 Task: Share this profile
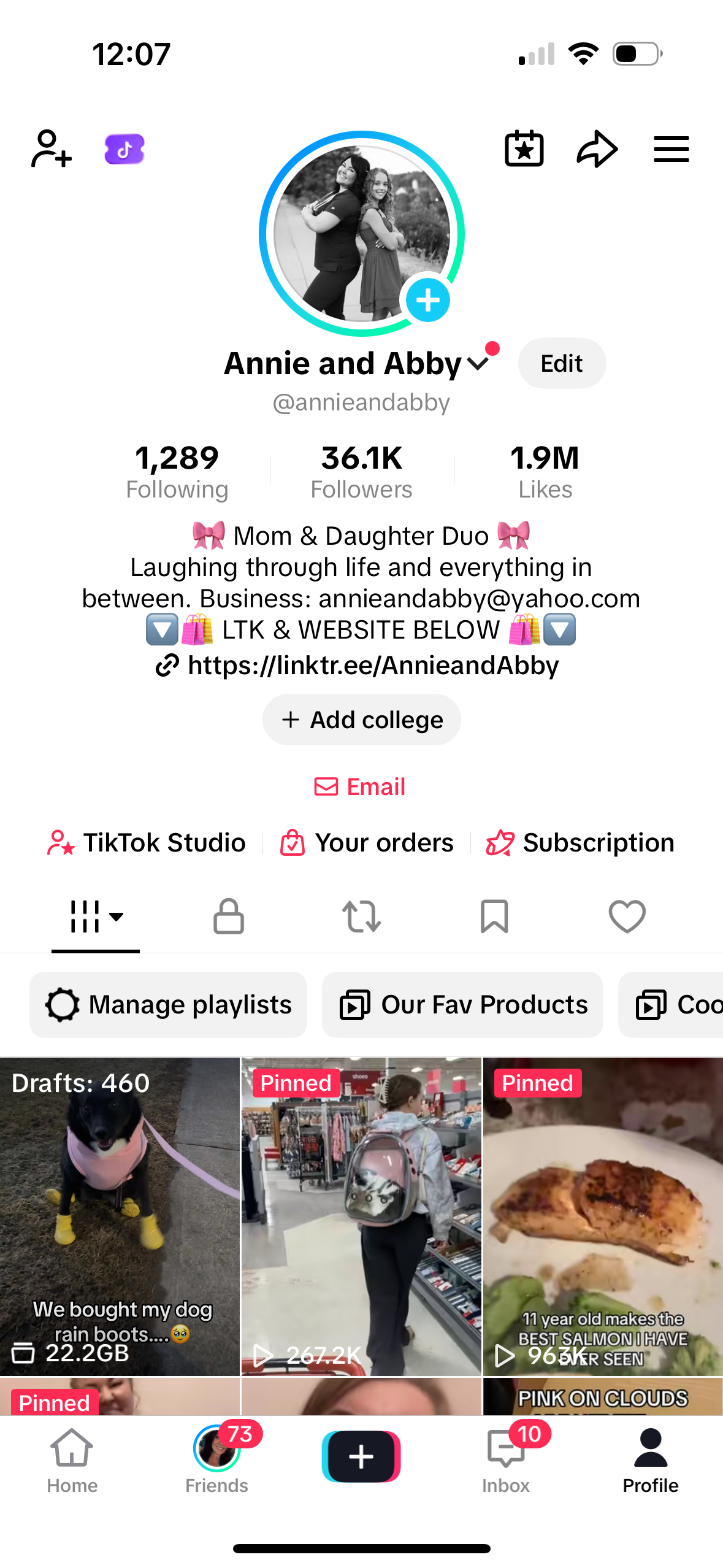[x=597, y=148]
